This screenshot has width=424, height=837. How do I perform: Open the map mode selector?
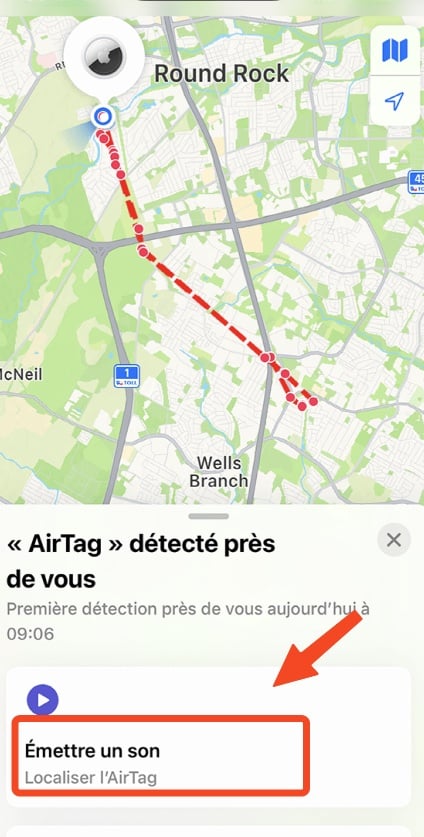tap(395, 50)
